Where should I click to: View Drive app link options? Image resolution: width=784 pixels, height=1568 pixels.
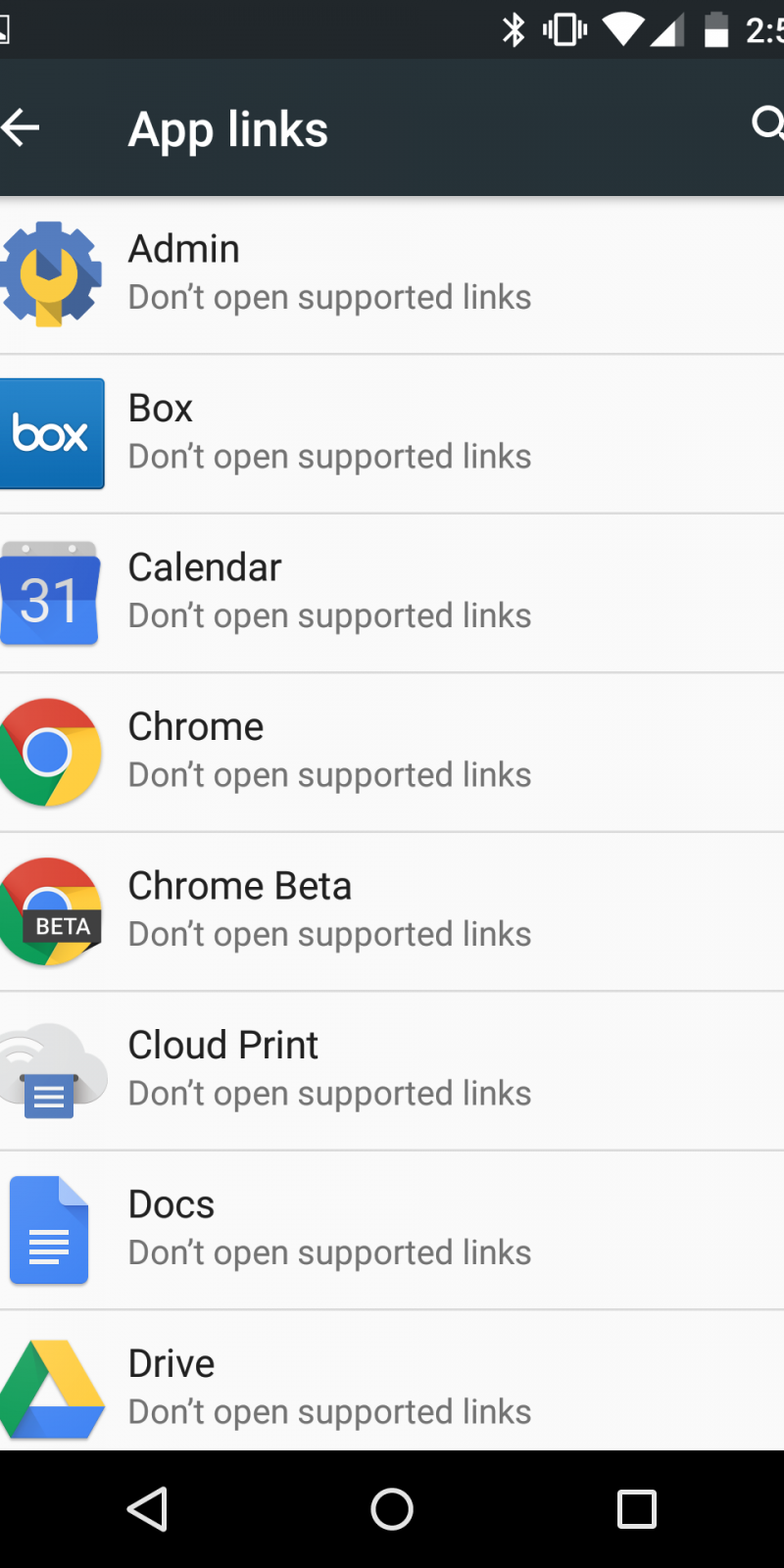point(392,1387)
